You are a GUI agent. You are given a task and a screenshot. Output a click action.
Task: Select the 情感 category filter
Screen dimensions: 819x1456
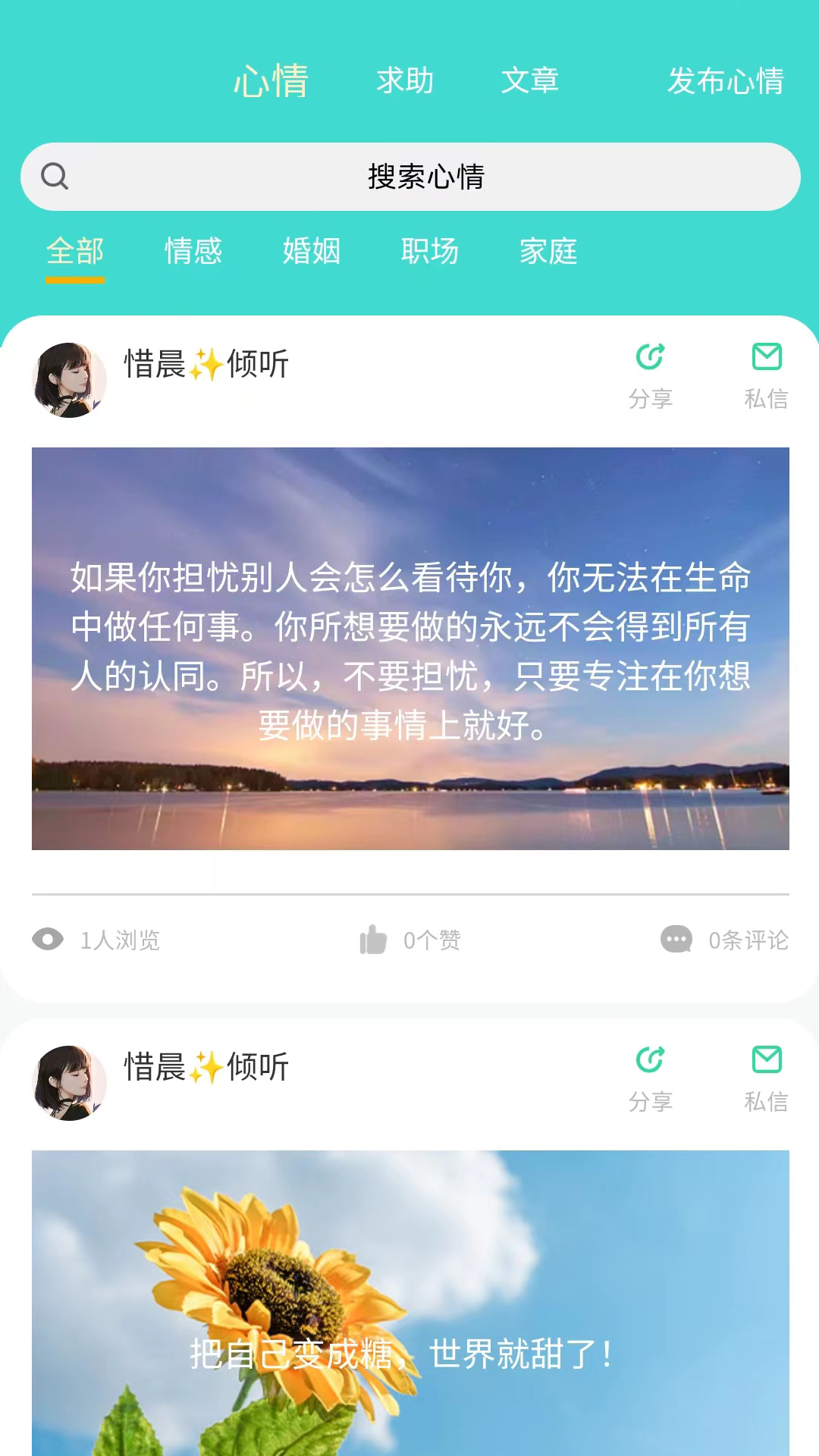[x=193, y=251]
